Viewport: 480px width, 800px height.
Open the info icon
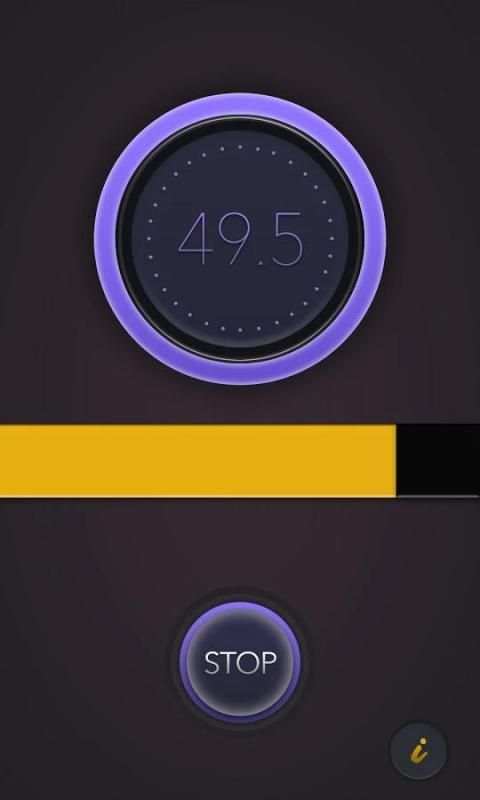tap(419, 751)
